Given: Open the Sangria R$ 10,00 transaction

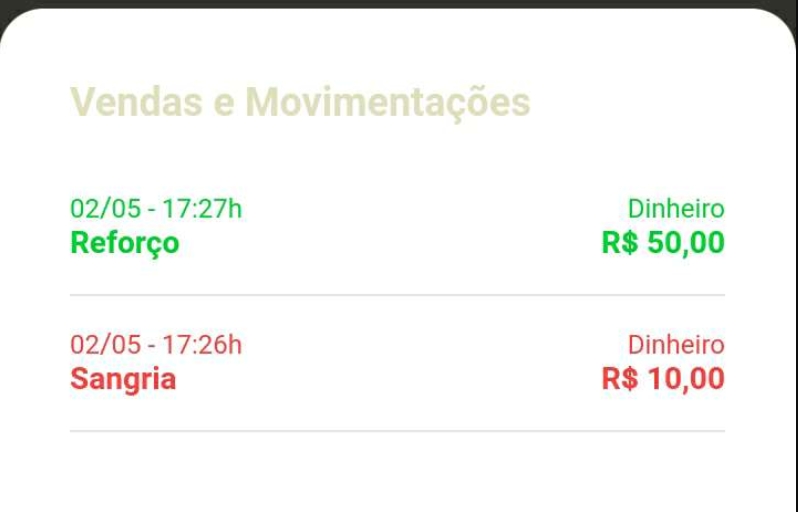Looking at the screenshot, I should pos(397,363).
